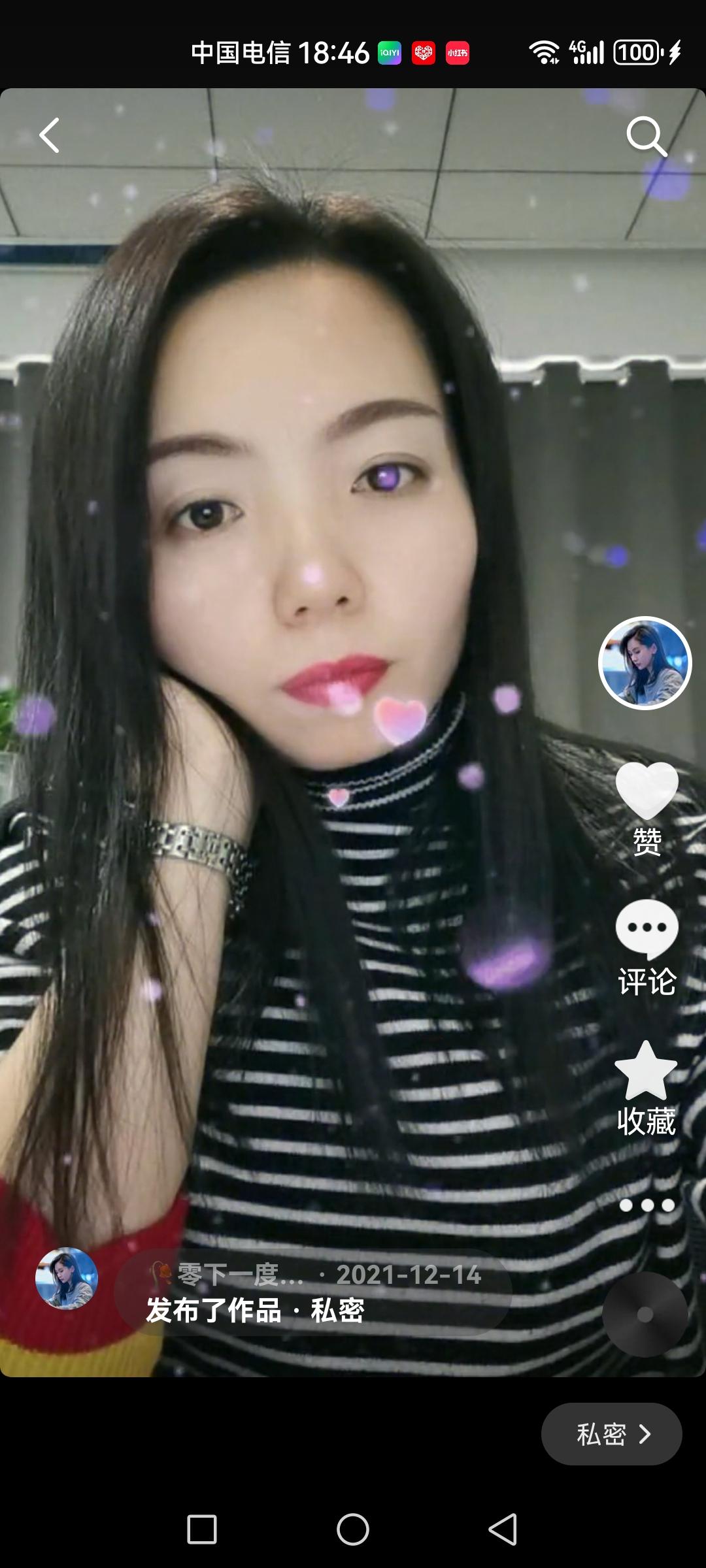Image resolution: width=706 pixels, height=1568 pixels.
Task: Go to the phone home screen
Action: (353, 1529)
